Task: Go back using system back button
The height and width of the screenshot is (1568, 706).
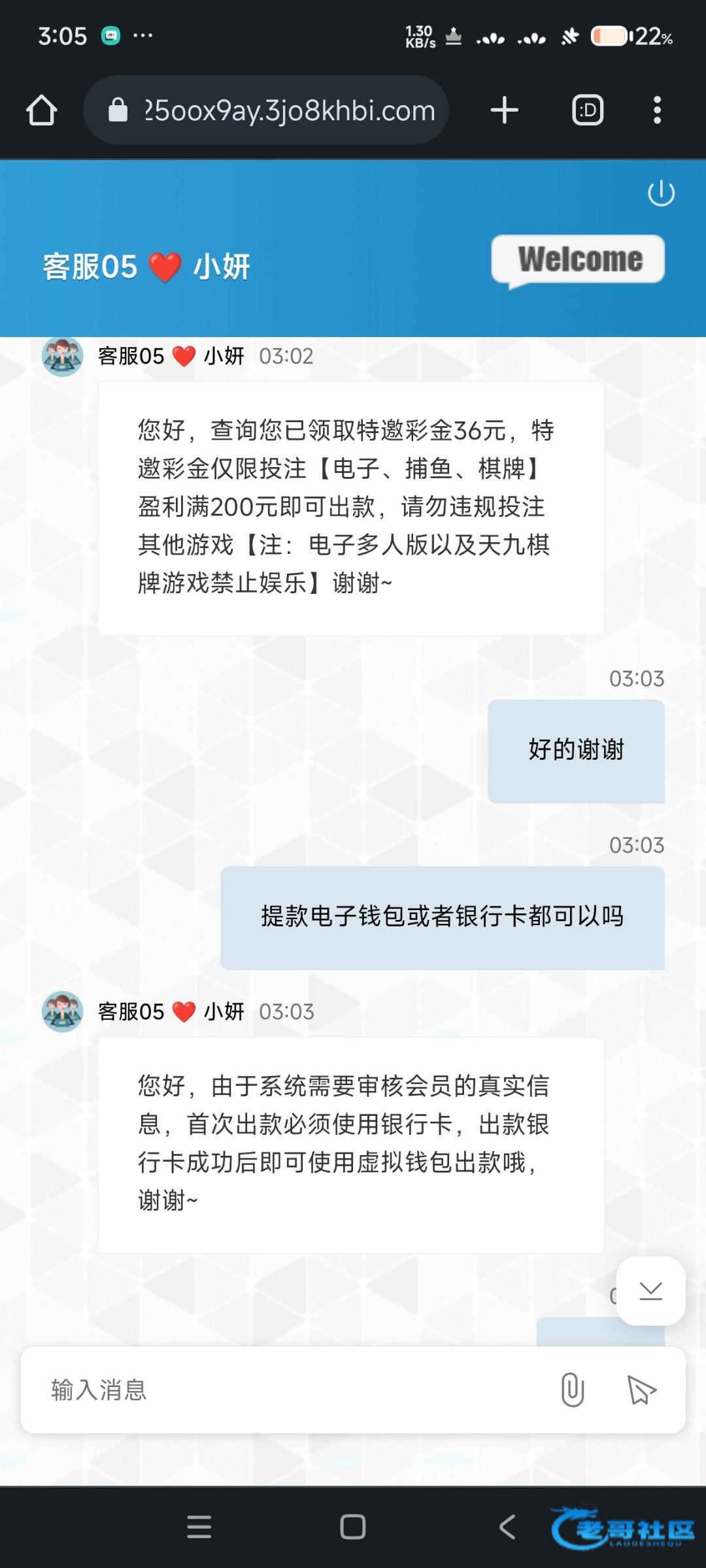Action: coord(507,1527)
